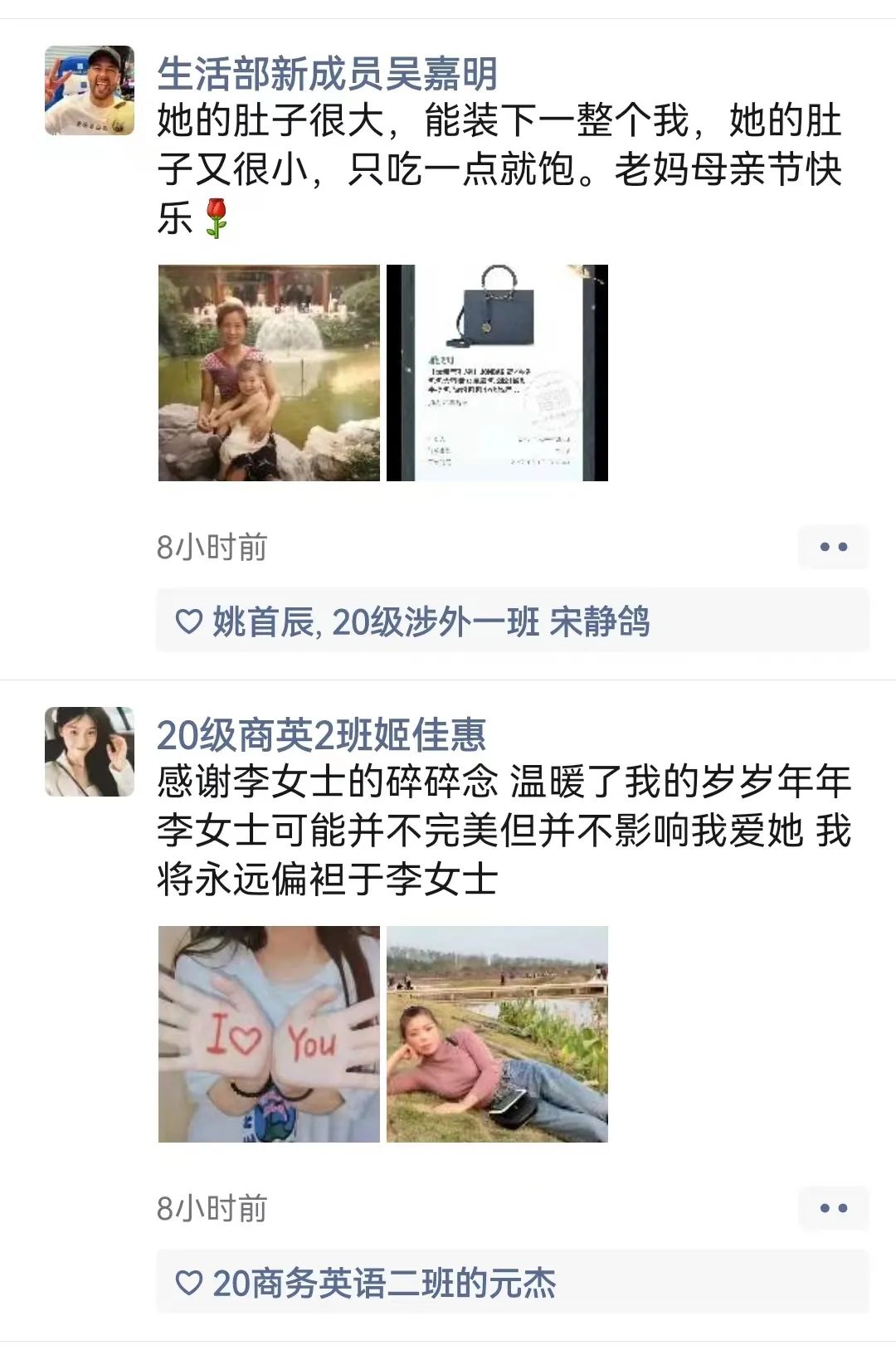896x1350 pixels.
Task: Open liker 姚首辰's profile
Action: pyautogui.click(x=264, y=621)
